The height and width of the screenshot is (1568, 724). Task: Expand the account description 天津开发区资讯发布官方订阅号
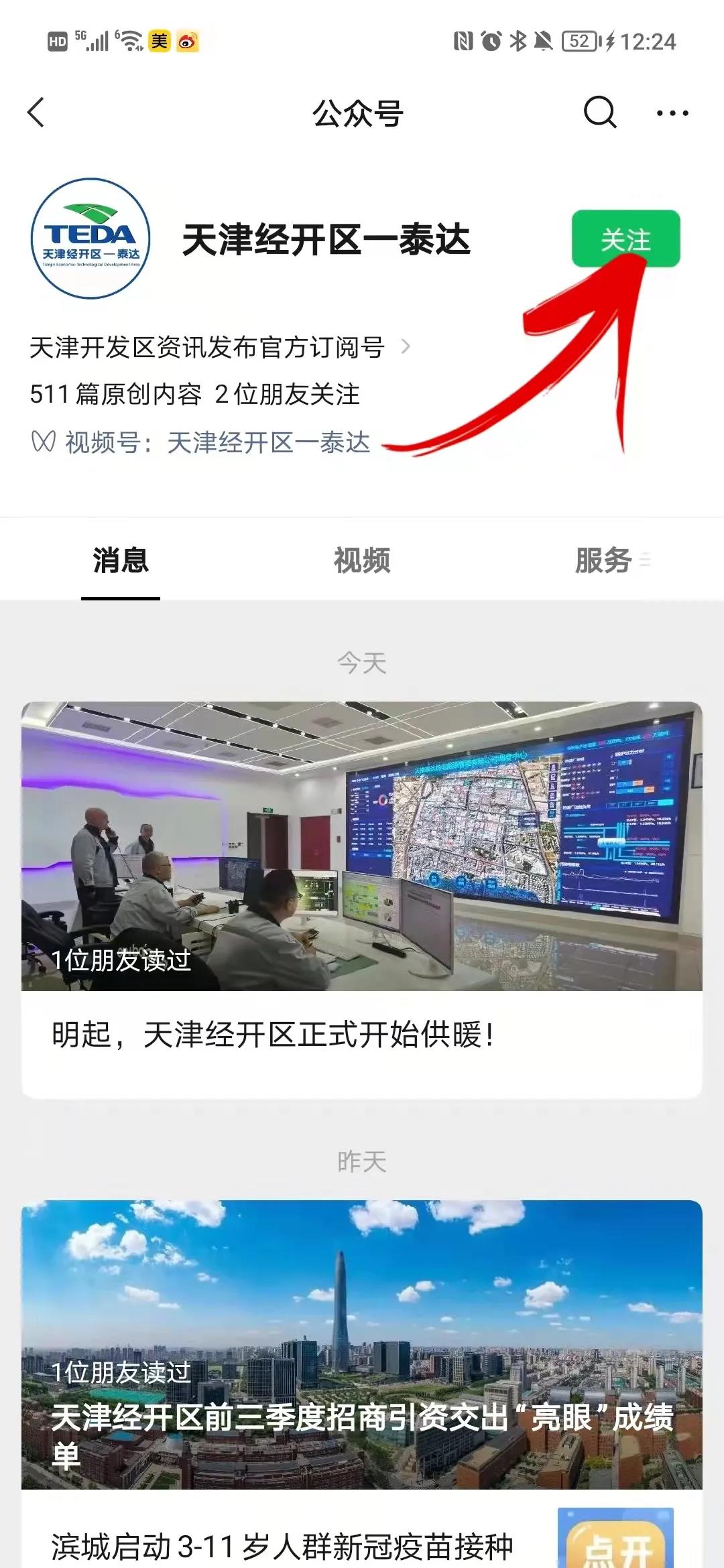point(220,347)
